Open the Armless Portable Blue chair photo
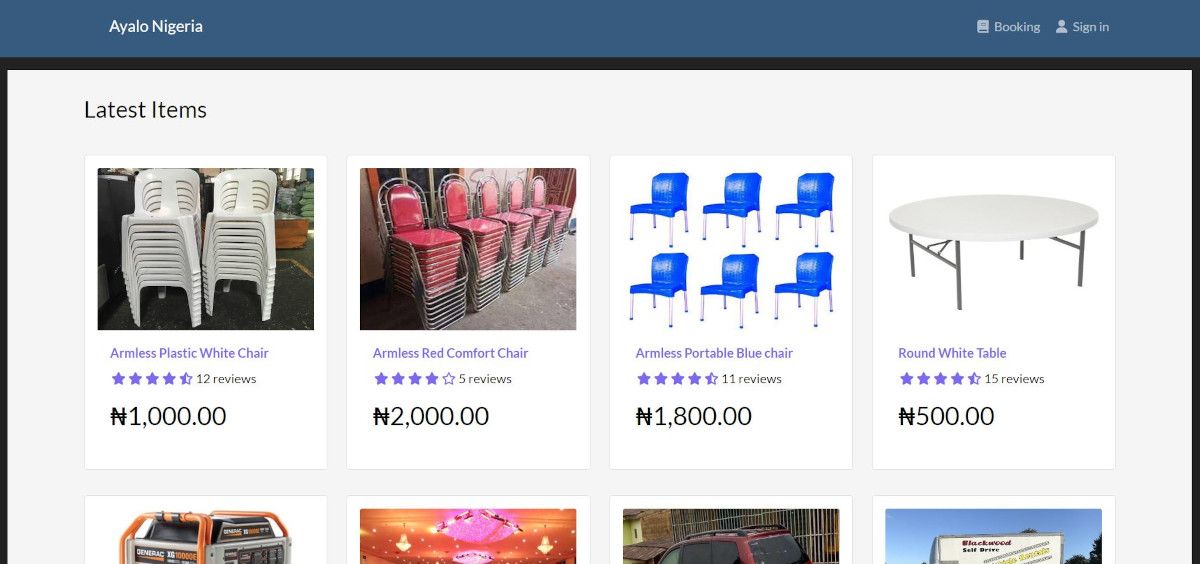The width and height of the screenshot is (1200, 564). pos(731,249)
